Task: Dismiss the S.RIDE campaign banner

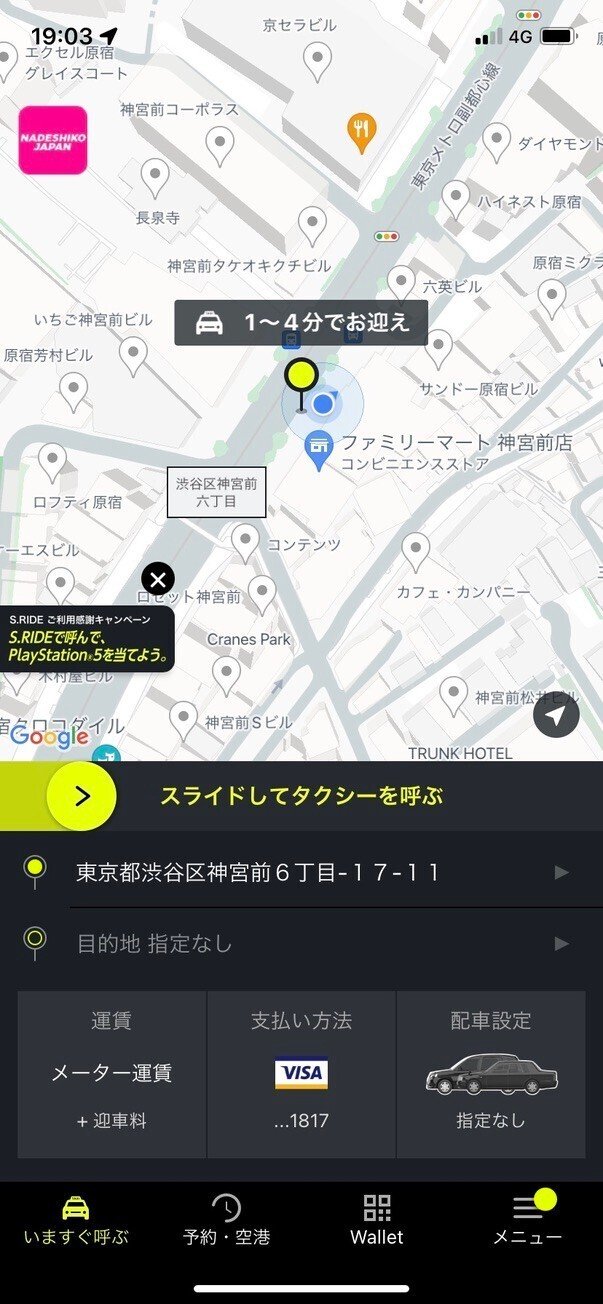Action: [x=158, y=579]
